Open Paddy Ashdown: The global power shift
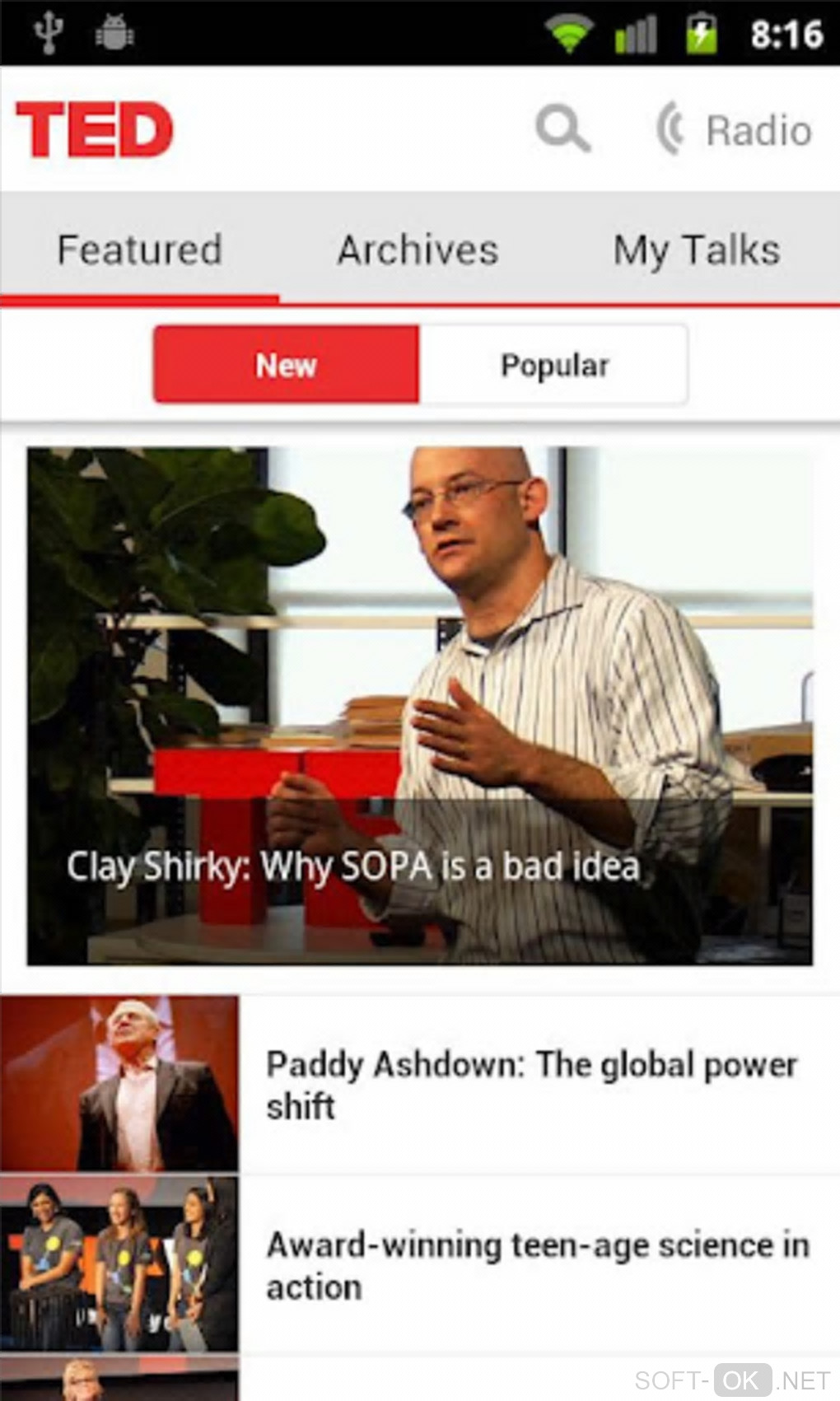This screenshot has width=840, height=1401. pos(531,1085)
